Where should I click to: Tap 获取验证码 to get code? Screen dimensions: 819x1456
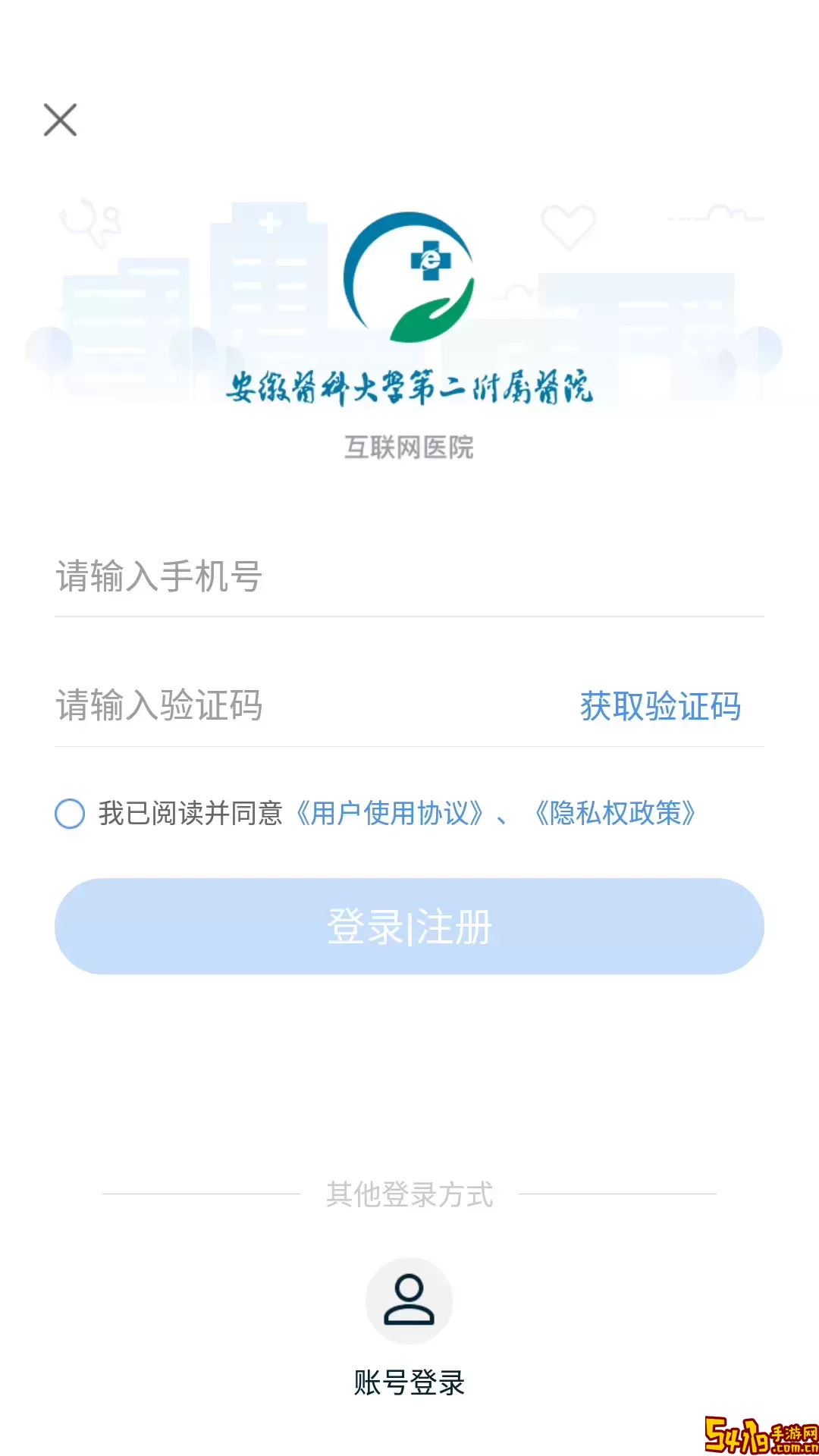point(660,706)
